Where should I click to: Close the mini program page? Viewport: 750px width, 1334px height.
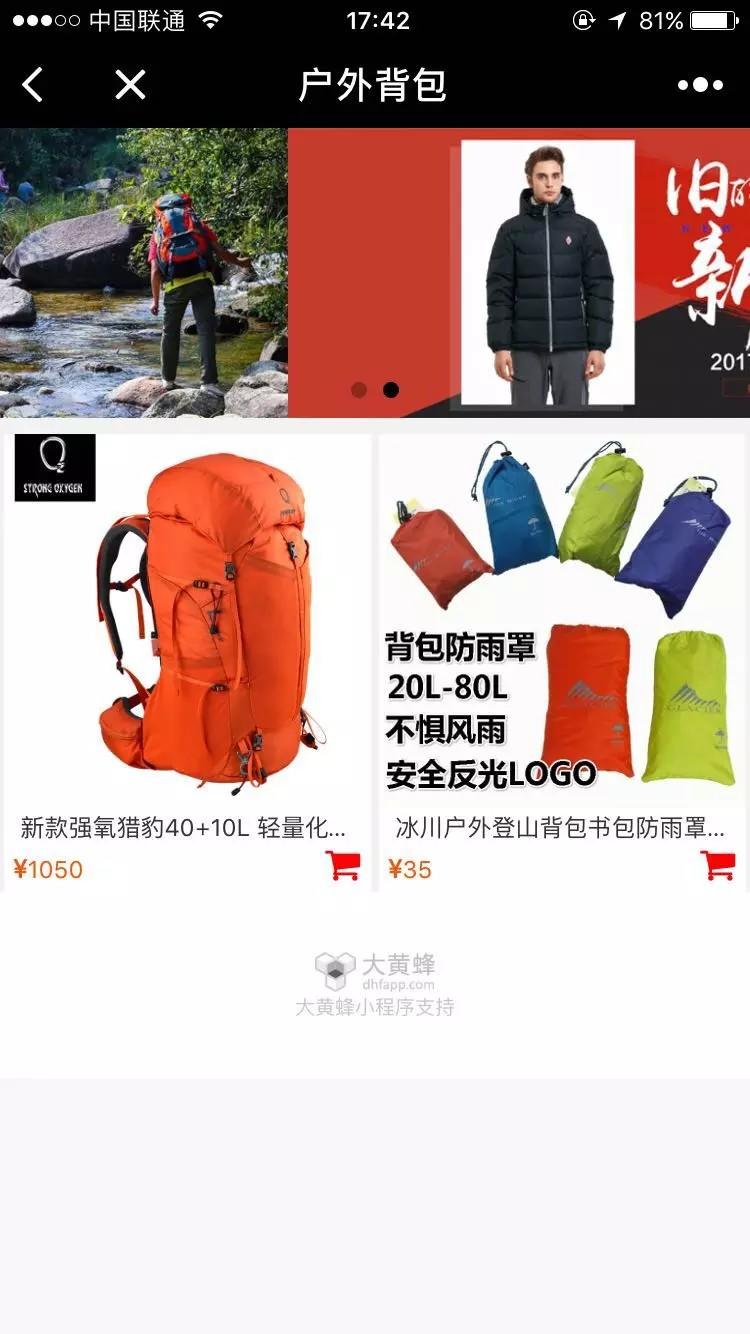coord(130,85)
